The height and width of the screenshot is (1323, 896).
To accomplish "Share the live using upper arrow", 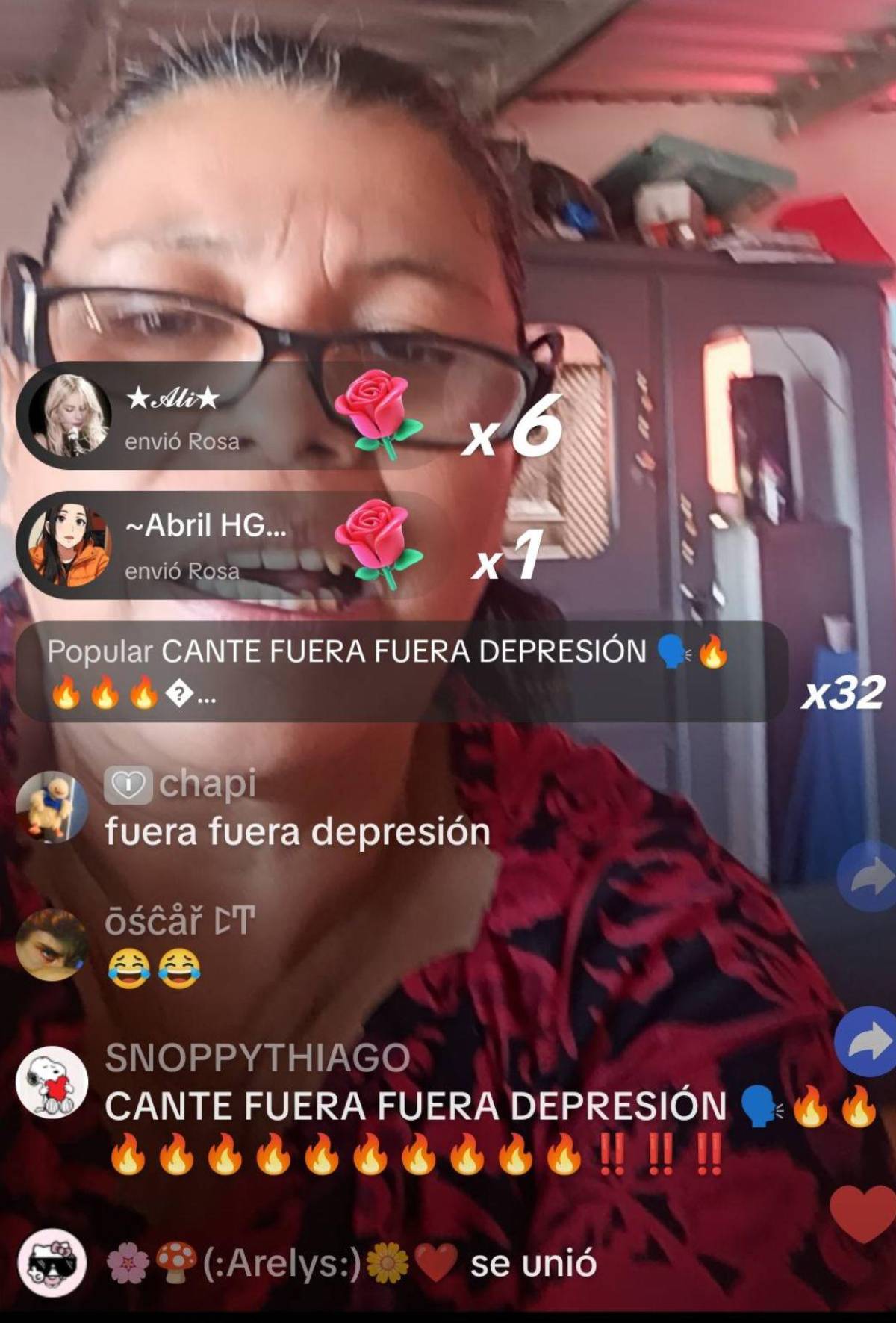I will tap(870, 878).
